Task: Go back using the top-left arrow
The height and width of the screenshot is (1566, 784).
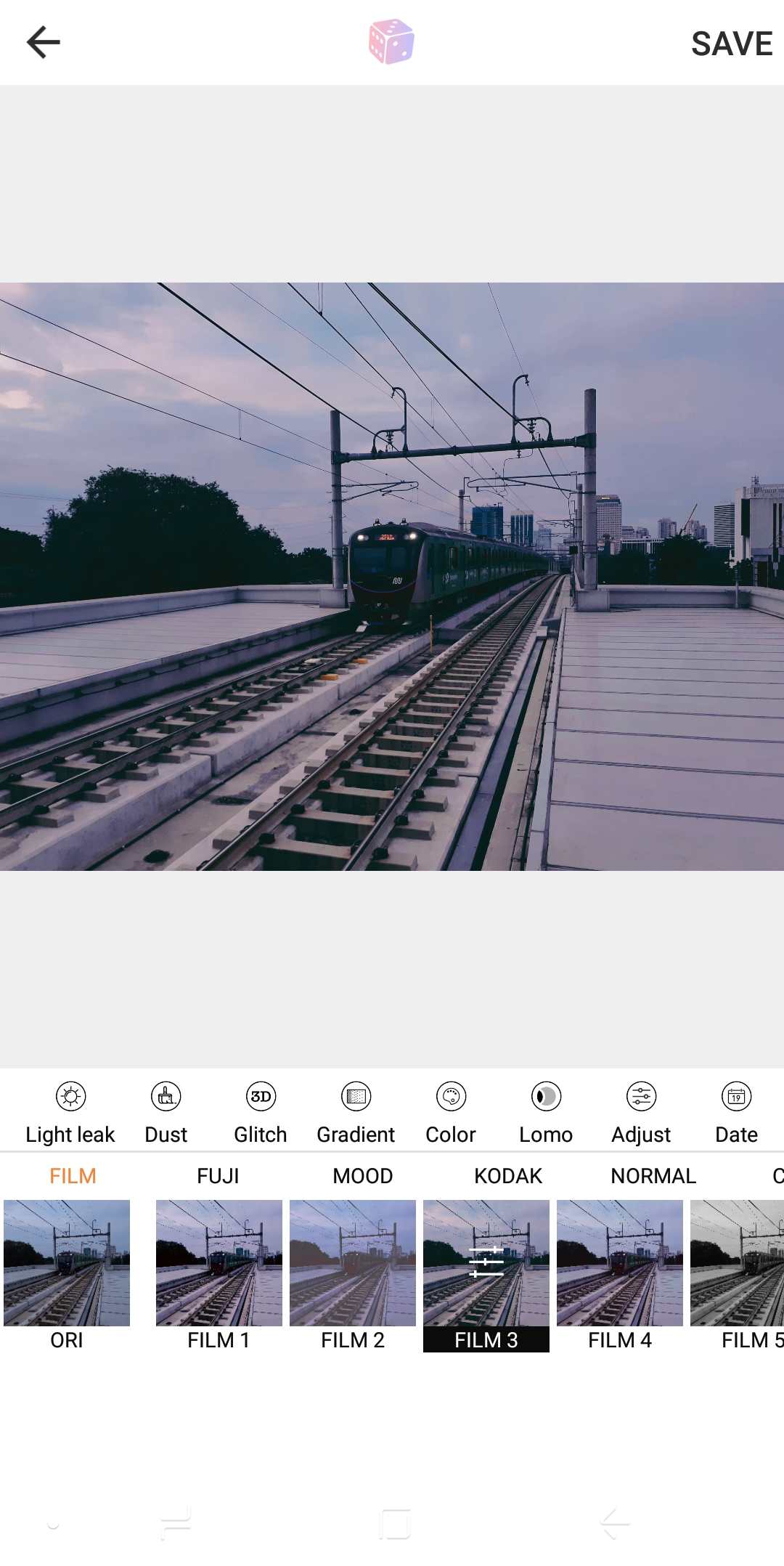Action: click(x=44, y=42)
